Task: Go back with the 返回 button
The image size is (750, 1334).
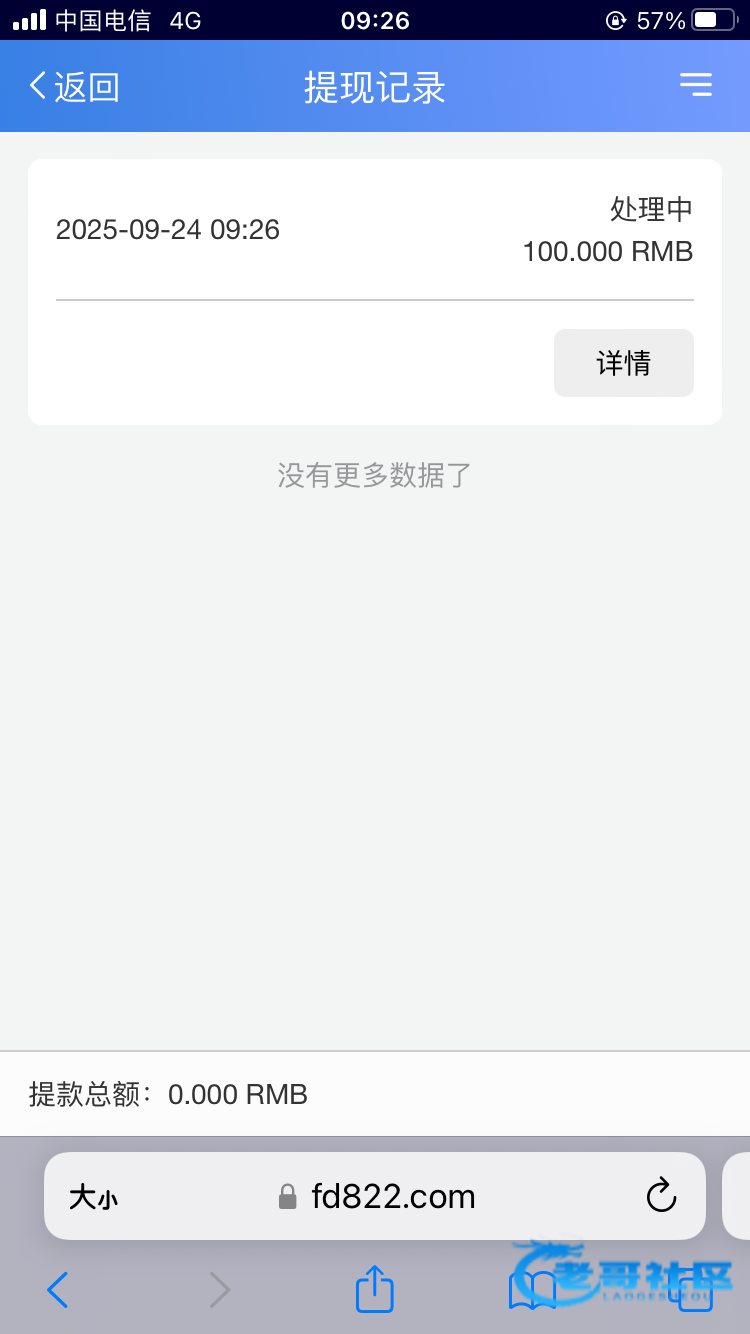Action: coord(74,87)
